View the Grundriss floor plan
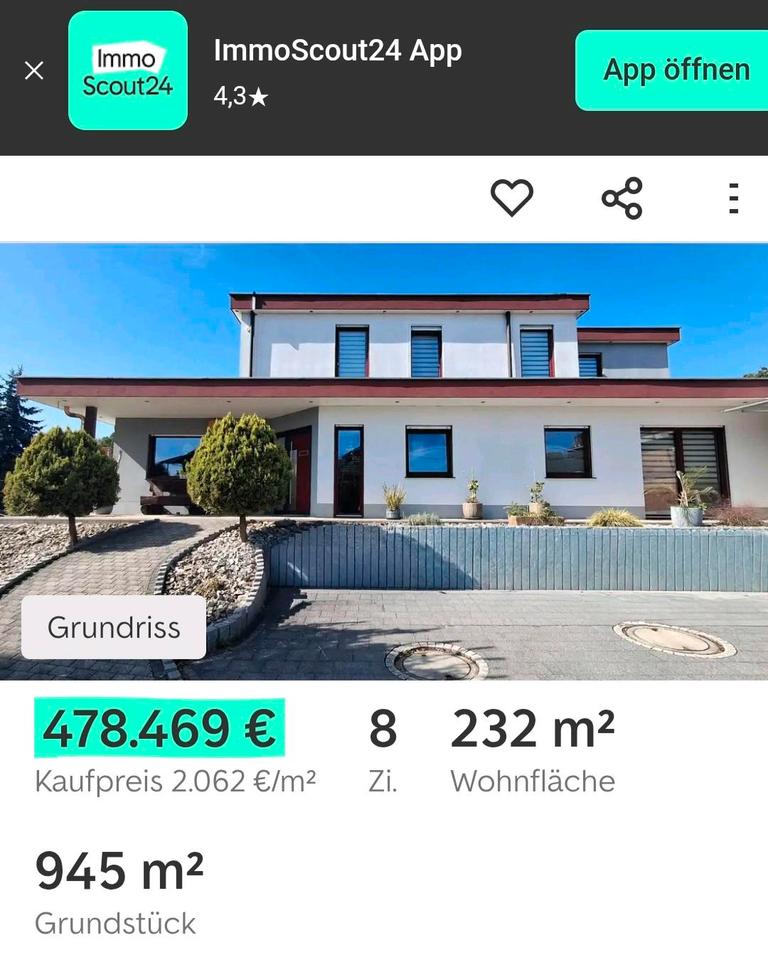The height and width of the screenshot is (960, 768). coord(114,628)
